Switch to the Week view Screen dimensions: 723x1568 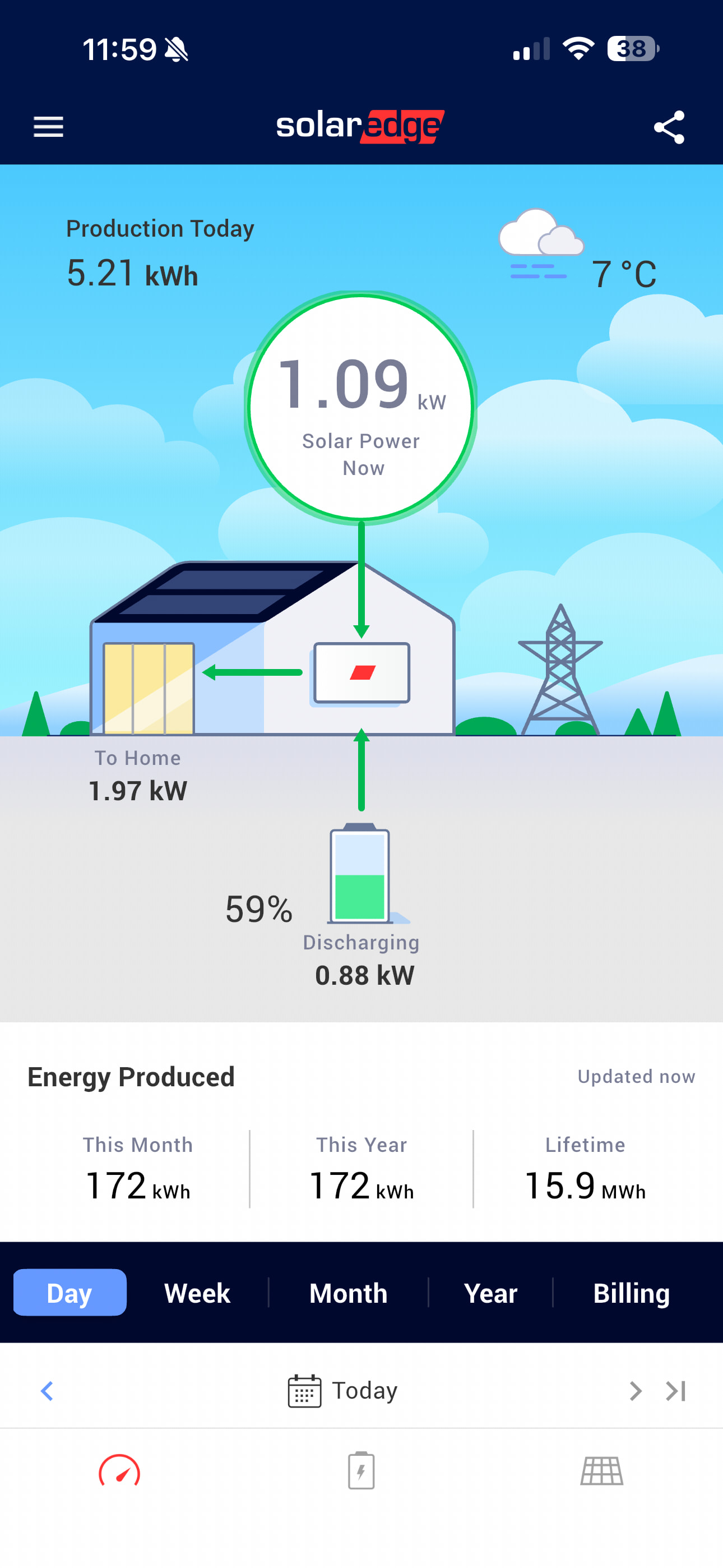[197, 1293]
